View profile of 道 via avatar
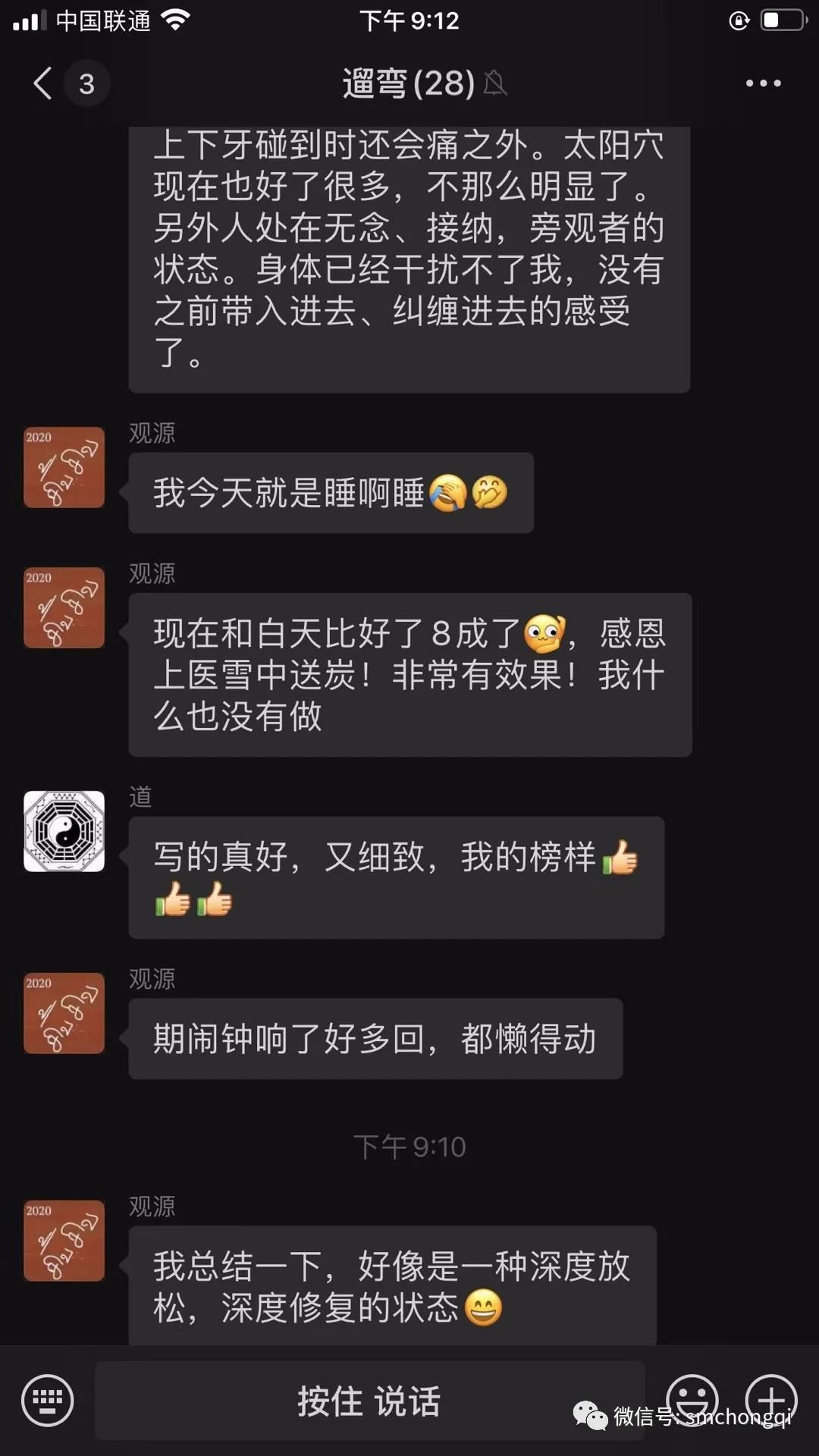 (64, 831)
